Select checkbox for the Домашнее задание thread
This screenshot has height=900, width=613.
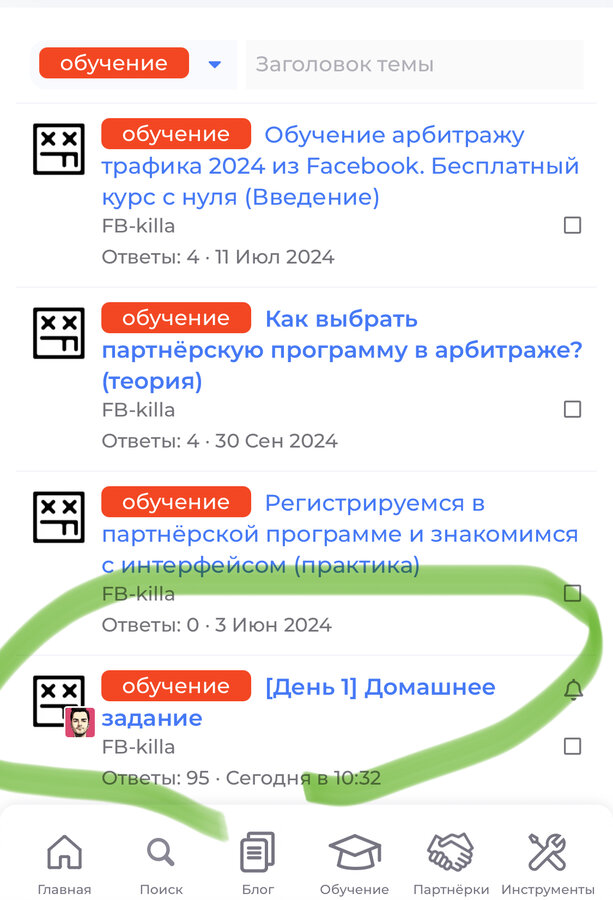coord(572,746)
